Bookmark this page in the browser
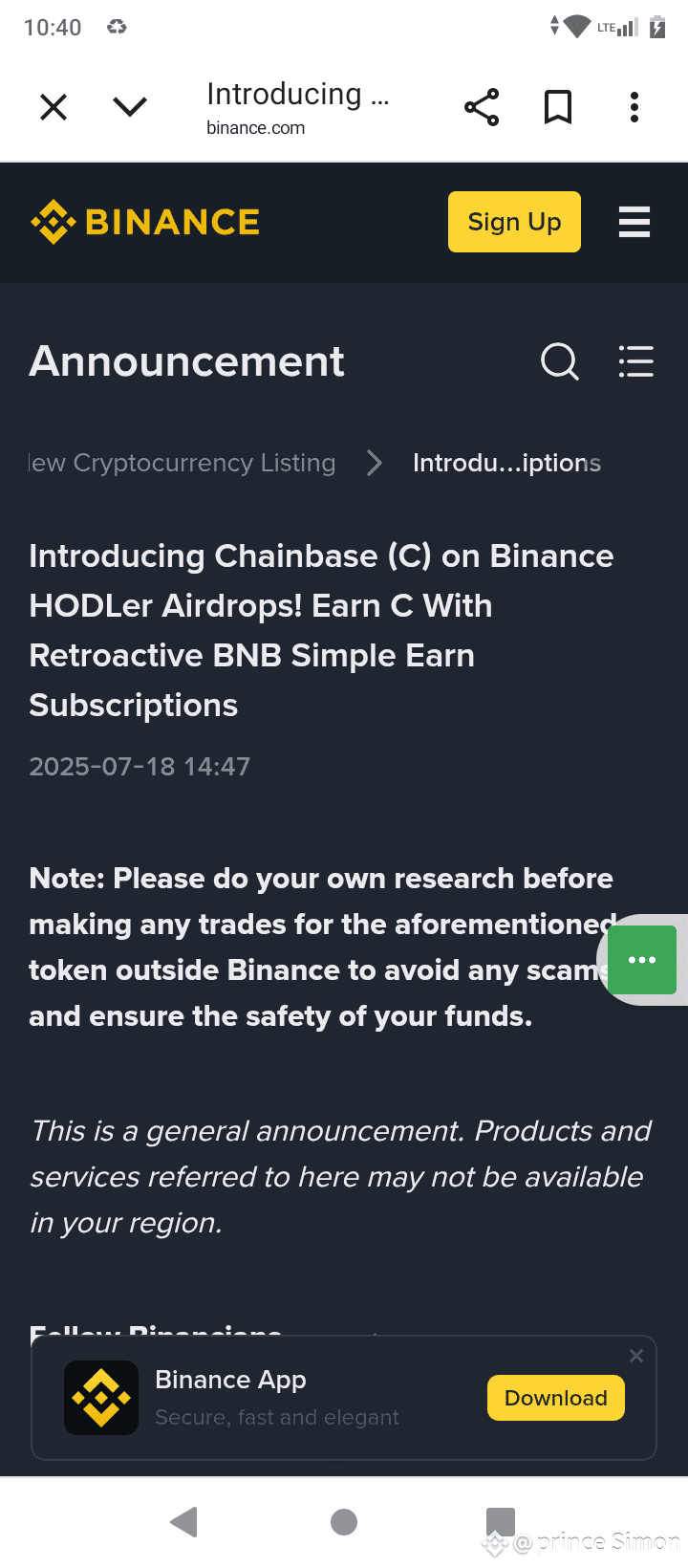The height and width of the screenshot is (1568, 688). [x=558, y=107]
